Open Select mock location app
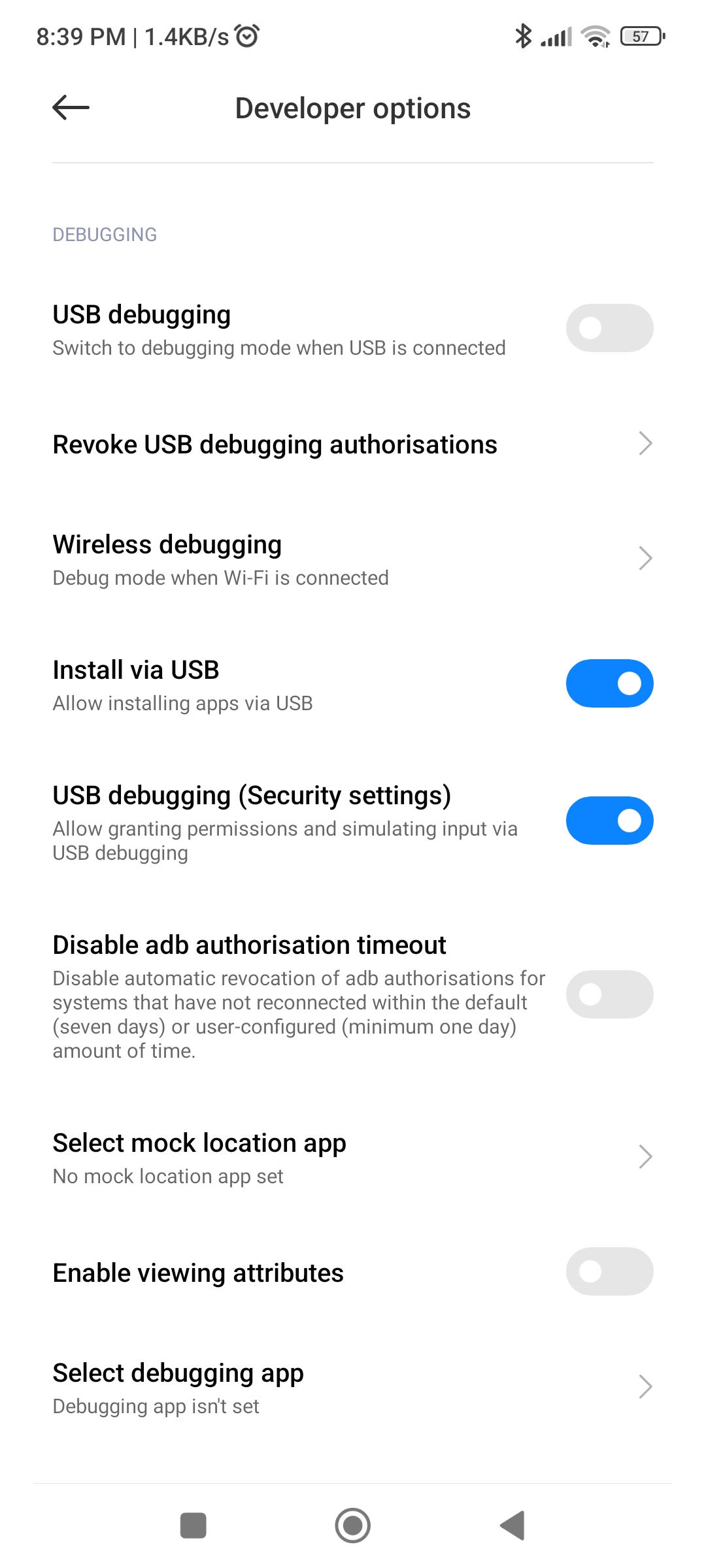The height and width of the screenshot is (1568, 706). [353, 1158]
